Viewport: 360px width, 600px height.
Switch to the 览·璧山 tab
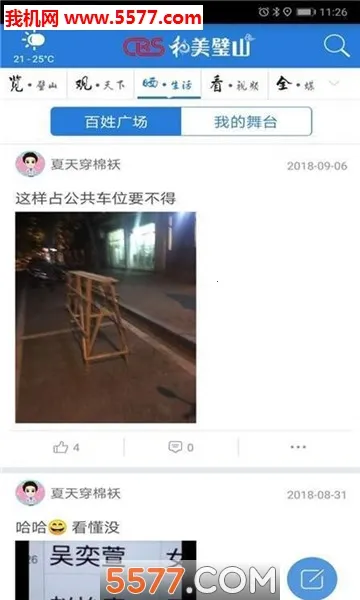click(x=33, y=84)
